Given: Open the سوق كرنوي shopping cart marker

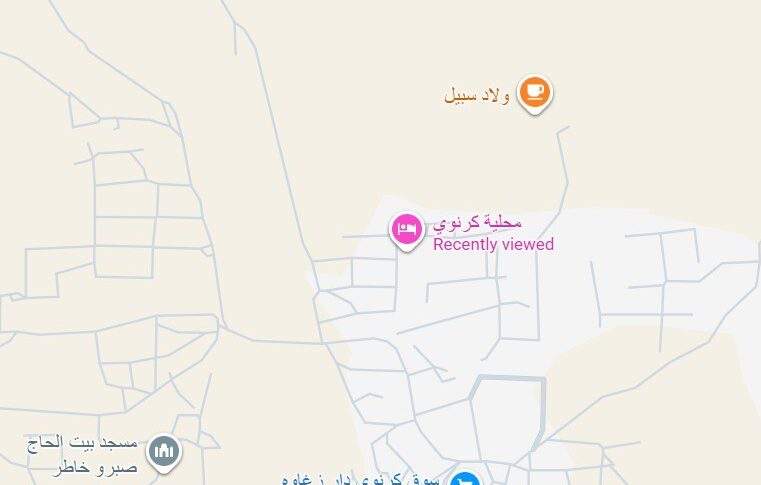Looking at the screenshot, I should pos(464,479).
